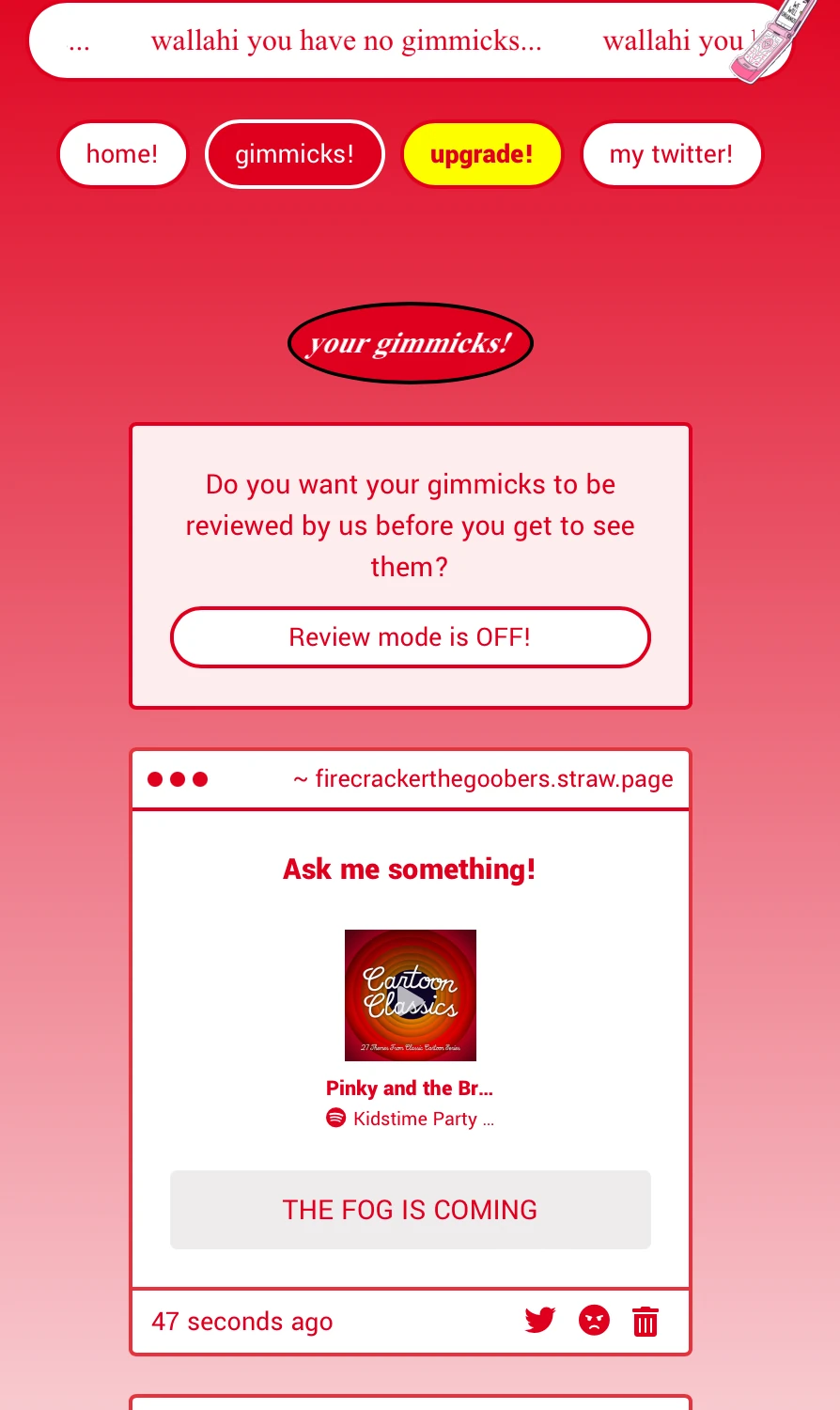
Task: Switch to the gimmicks! tab
Action: (x=294, y=154)
